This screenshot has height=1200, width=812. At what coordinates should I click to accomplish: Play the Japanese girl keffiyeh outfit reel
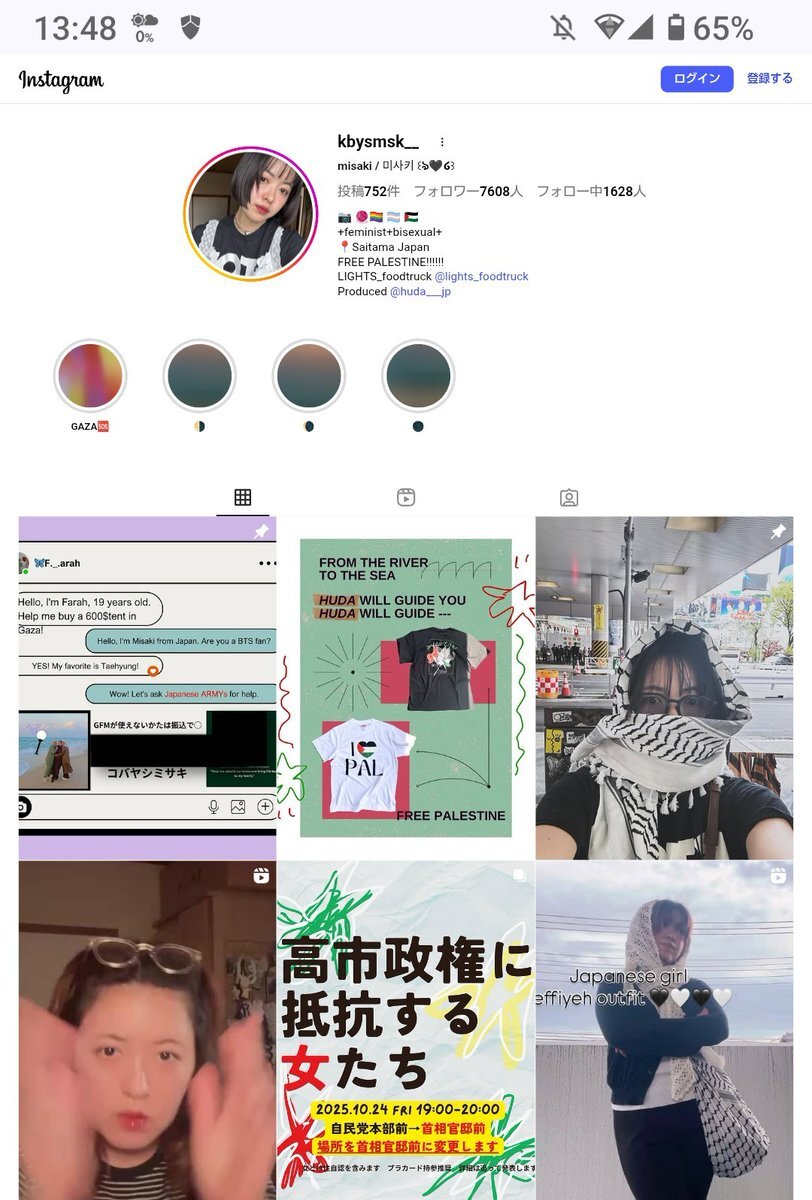[664, 1031]
